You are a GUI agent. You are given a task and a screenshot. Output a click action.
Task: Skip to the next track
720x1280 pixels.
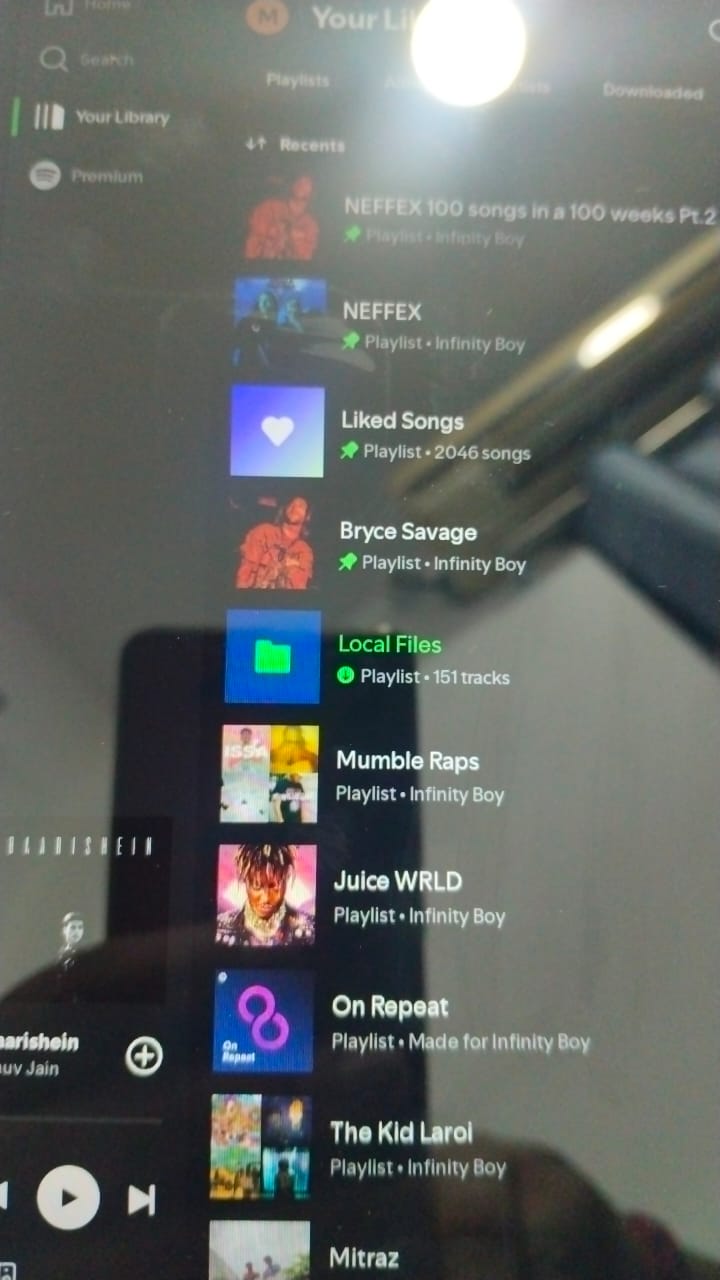(x=142, y=1199)
